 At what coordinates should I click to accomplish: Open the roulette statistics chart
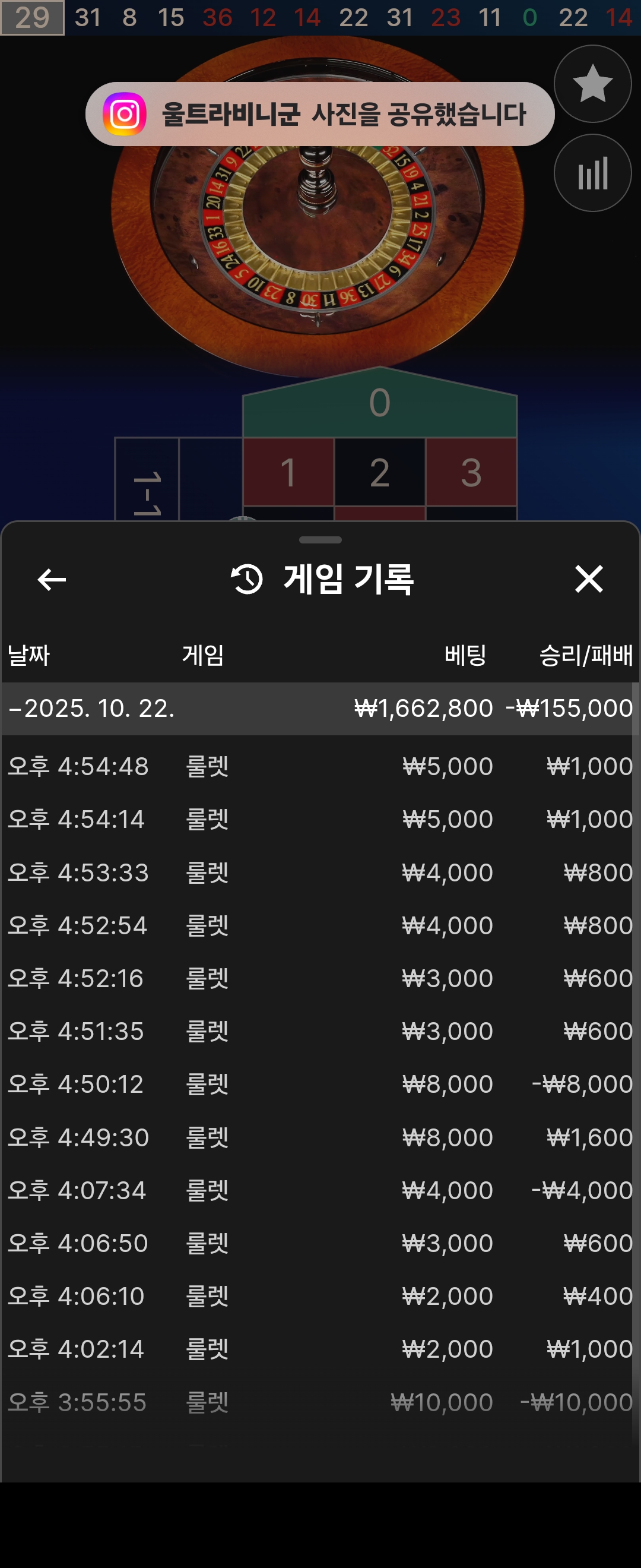click(592, 173)
